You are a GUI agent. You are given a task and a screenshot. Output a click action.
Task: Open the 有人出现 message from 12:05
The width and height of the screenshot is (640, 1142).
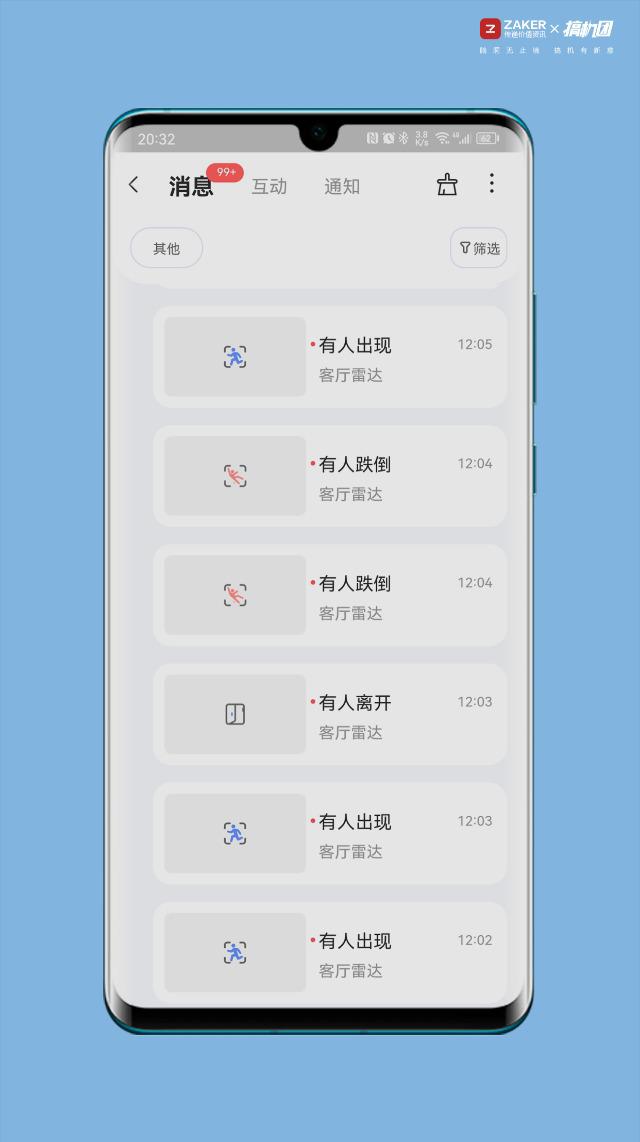point(330,357)
